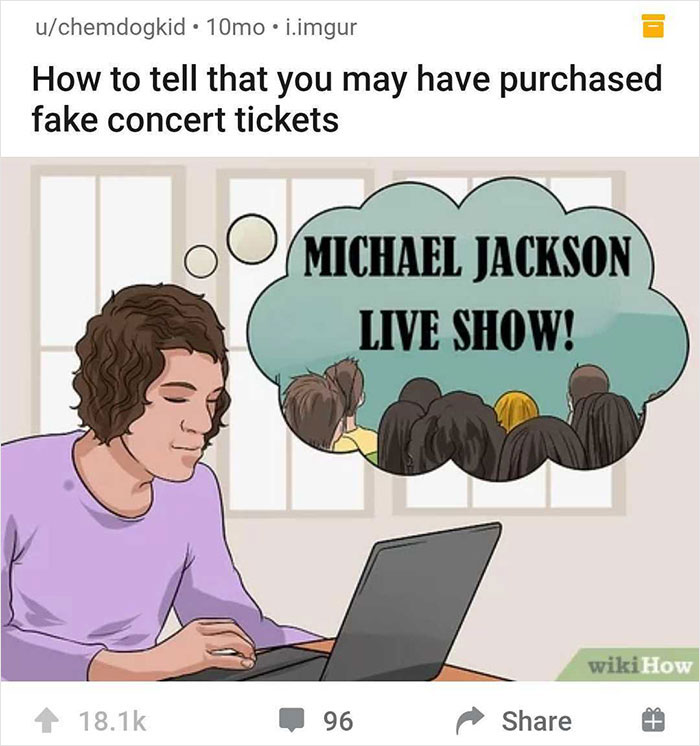Share this post
The width and height of the screenshot is (700, 746).
[514, 720]
